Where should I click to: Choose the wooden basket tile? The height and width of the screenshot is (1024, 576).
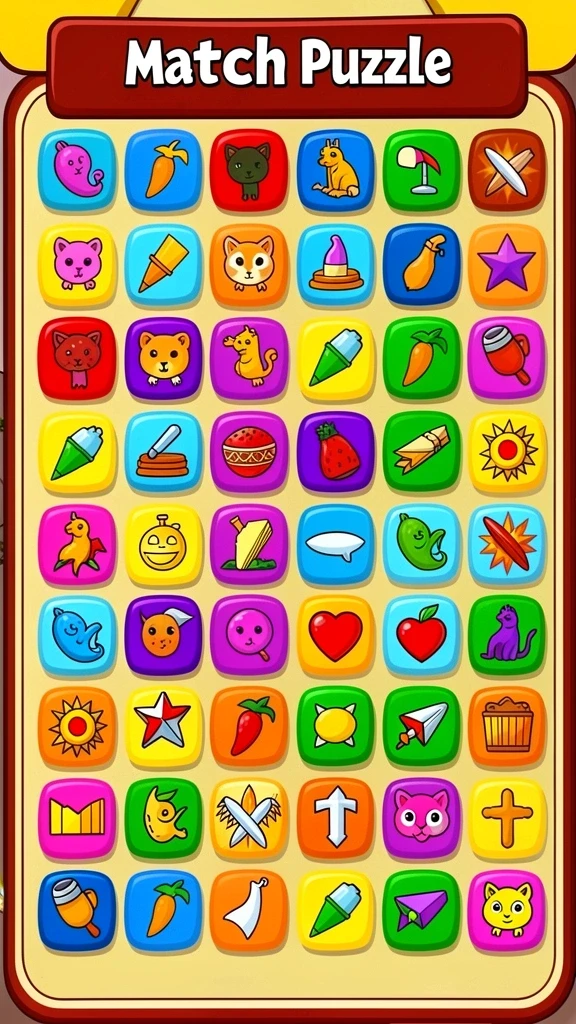click(507, 726)
